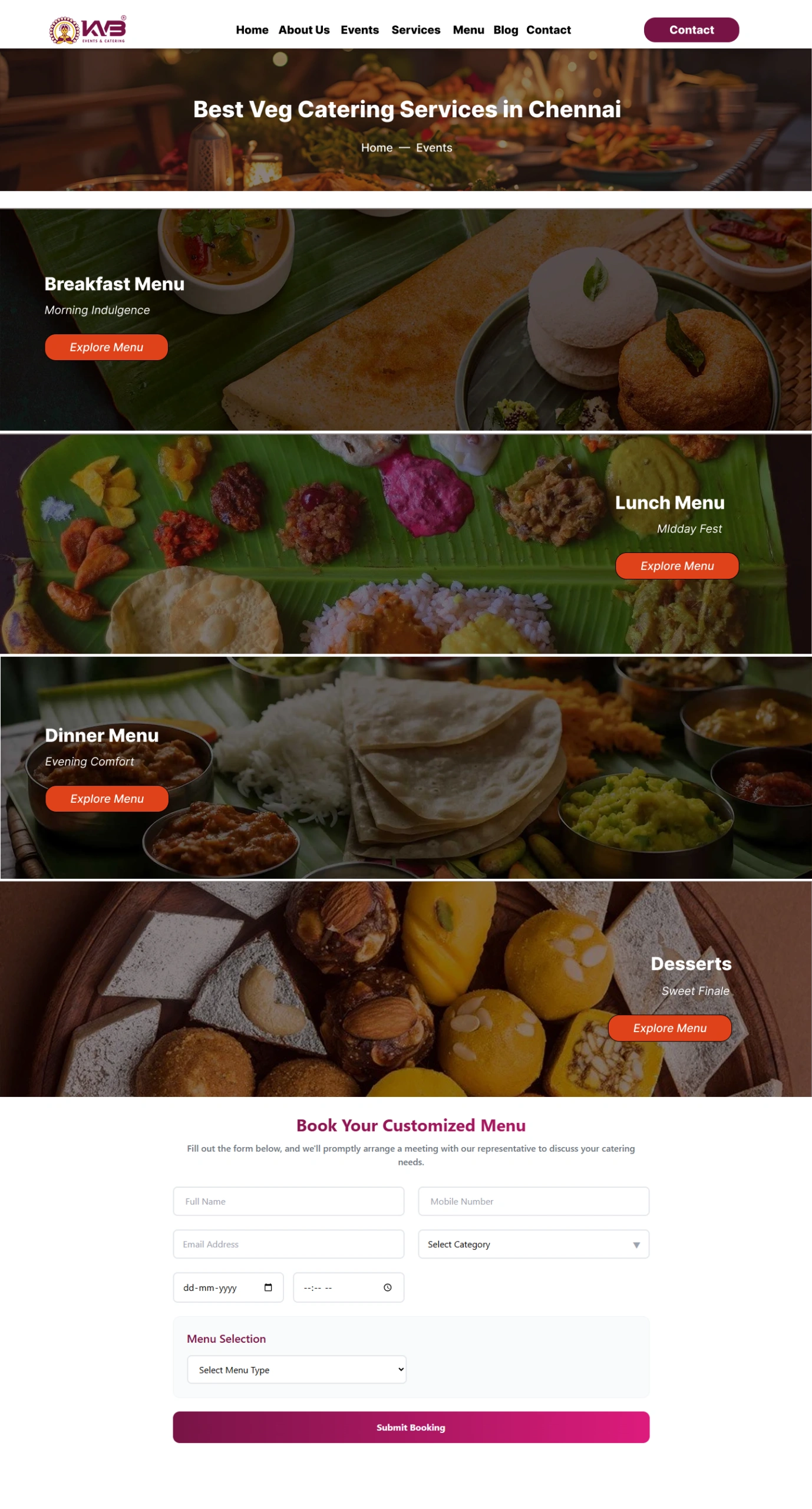Select the Email Address field
Image resolution: width=812 pixels, height=1509 pixels.
pyautogui.click(x=288, y=1244)
